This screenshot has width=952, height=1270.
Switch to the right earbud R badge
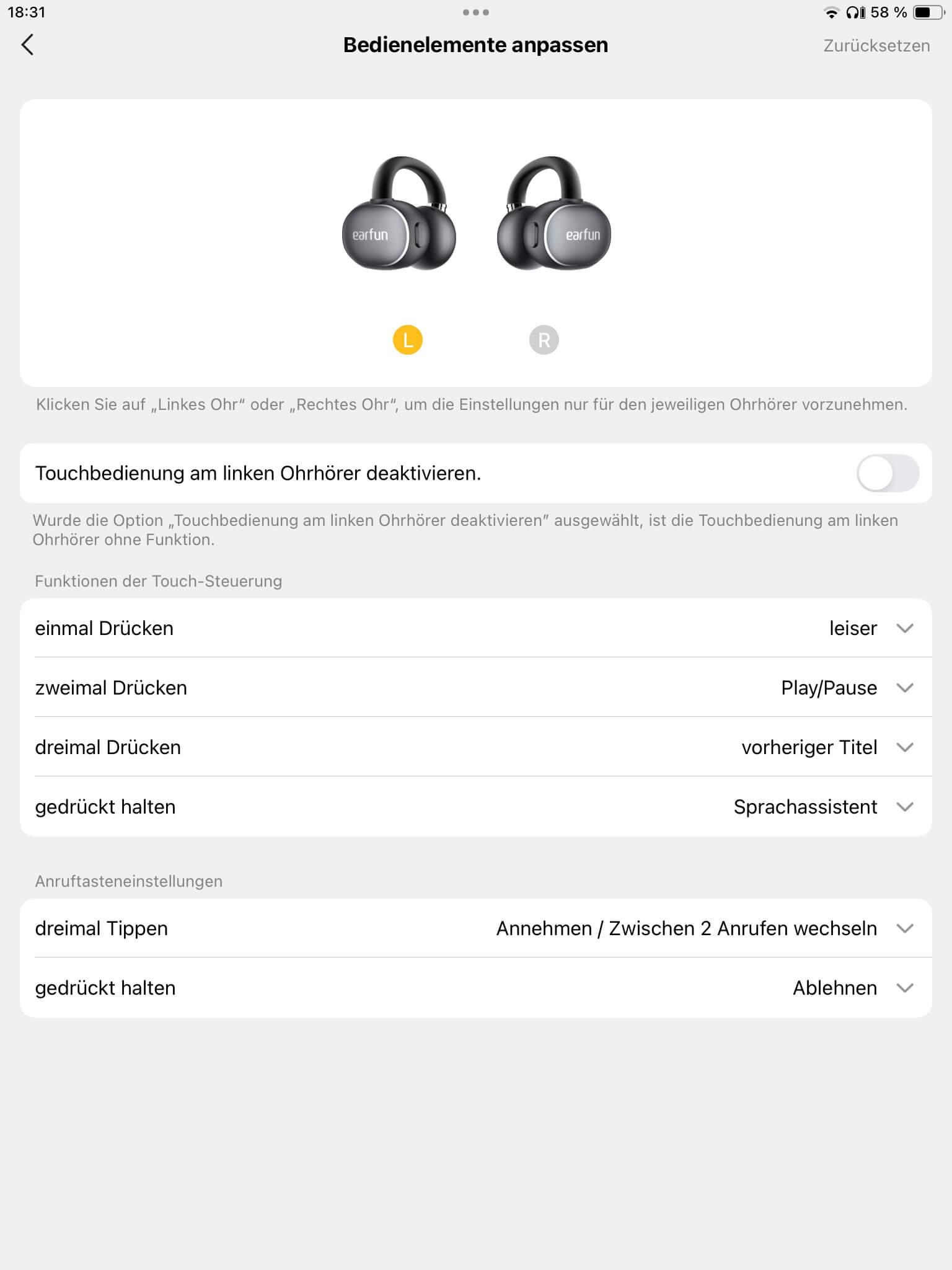tap(544, 340)
